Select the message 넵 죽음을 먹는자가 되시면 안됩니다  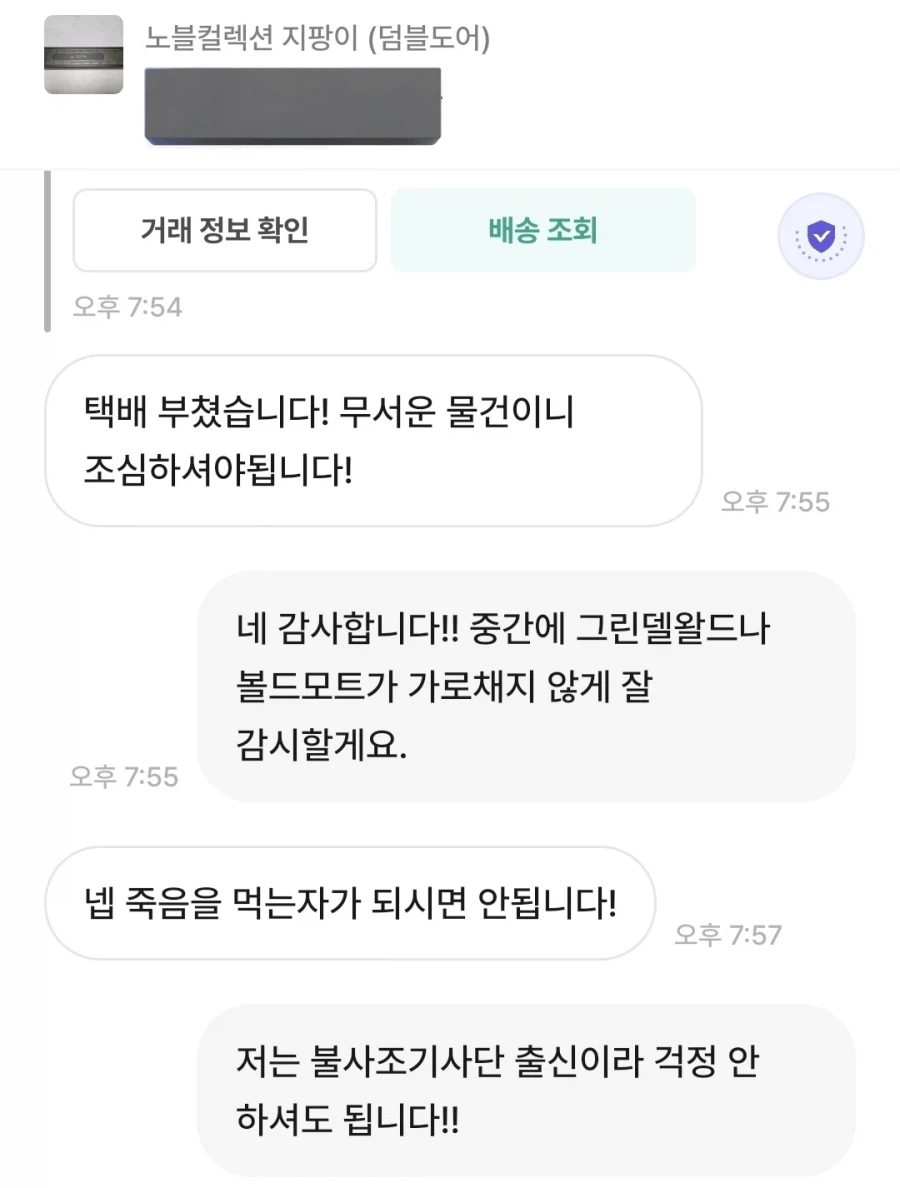(x=350, y=903)
